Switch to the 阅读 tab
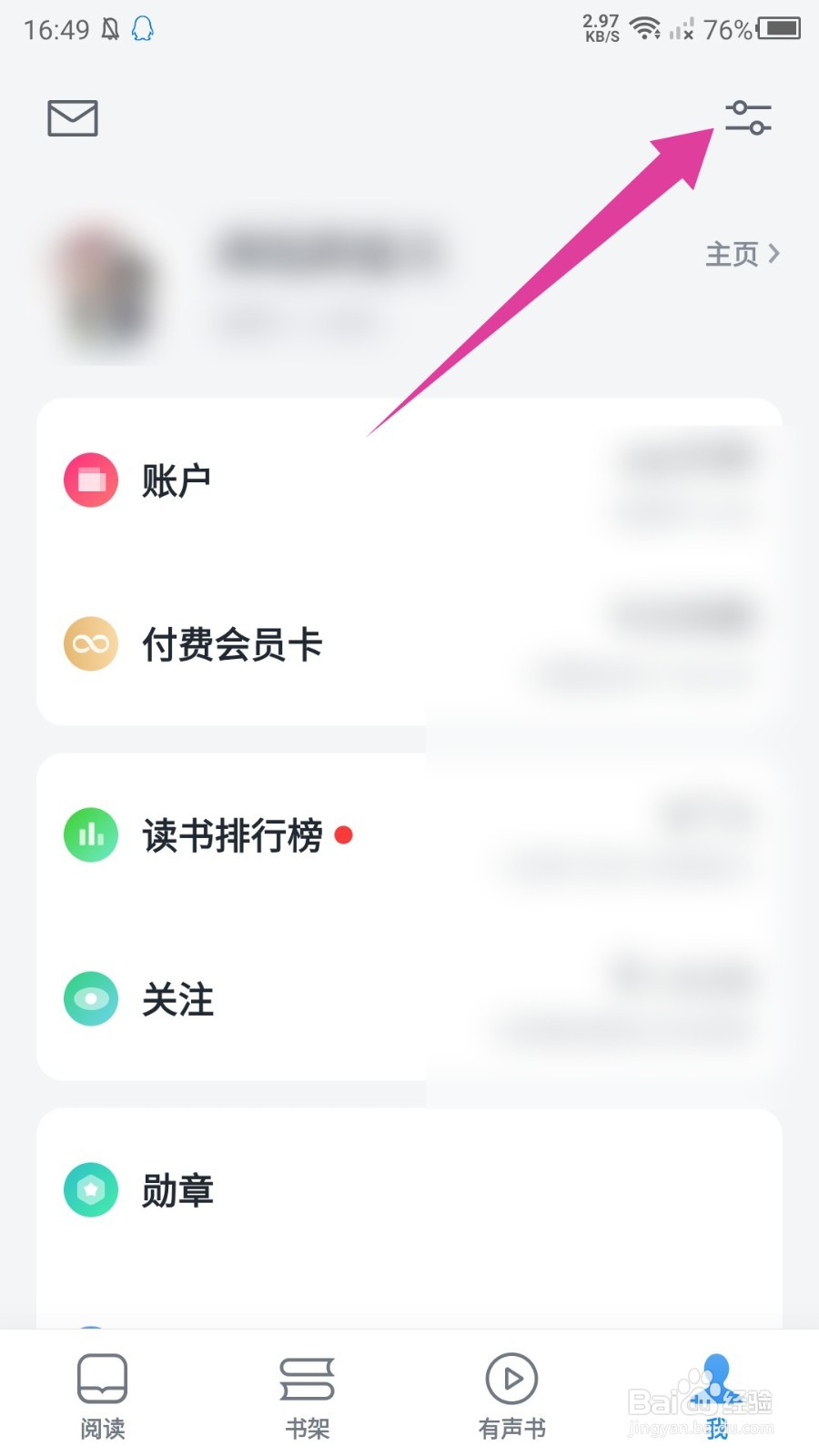This screenshot has width=819, height=1456. pyautogui.click(x=102, y=1394)
